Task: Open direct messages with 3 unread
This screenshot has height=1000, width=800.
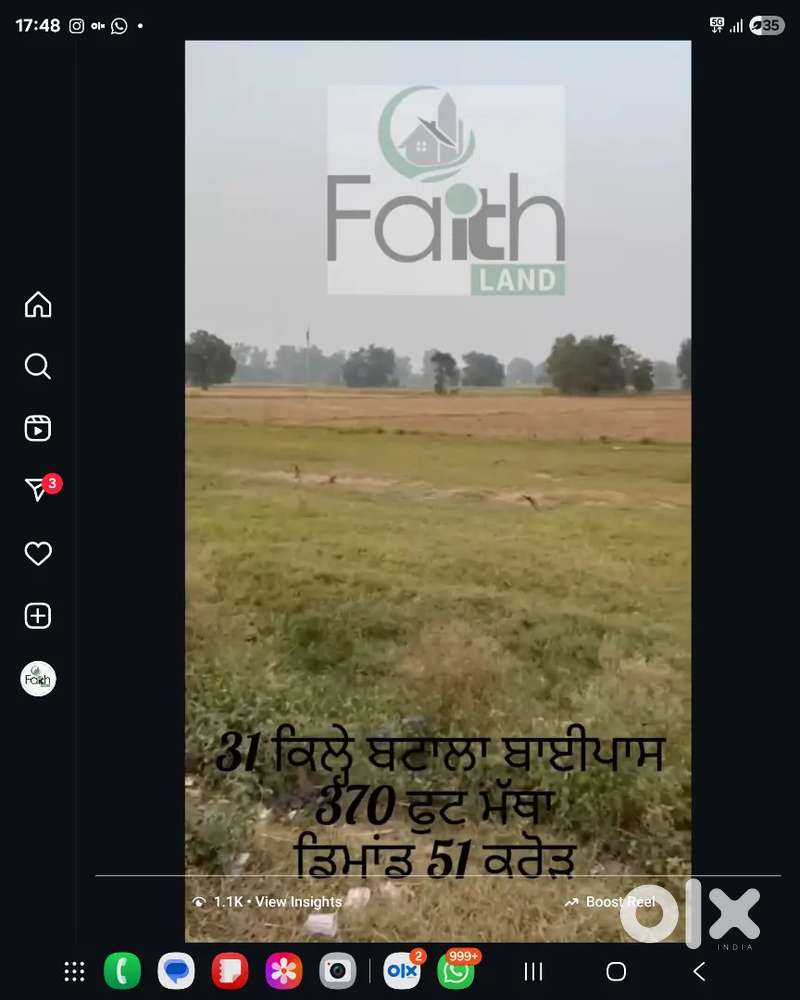Action: 38,490
